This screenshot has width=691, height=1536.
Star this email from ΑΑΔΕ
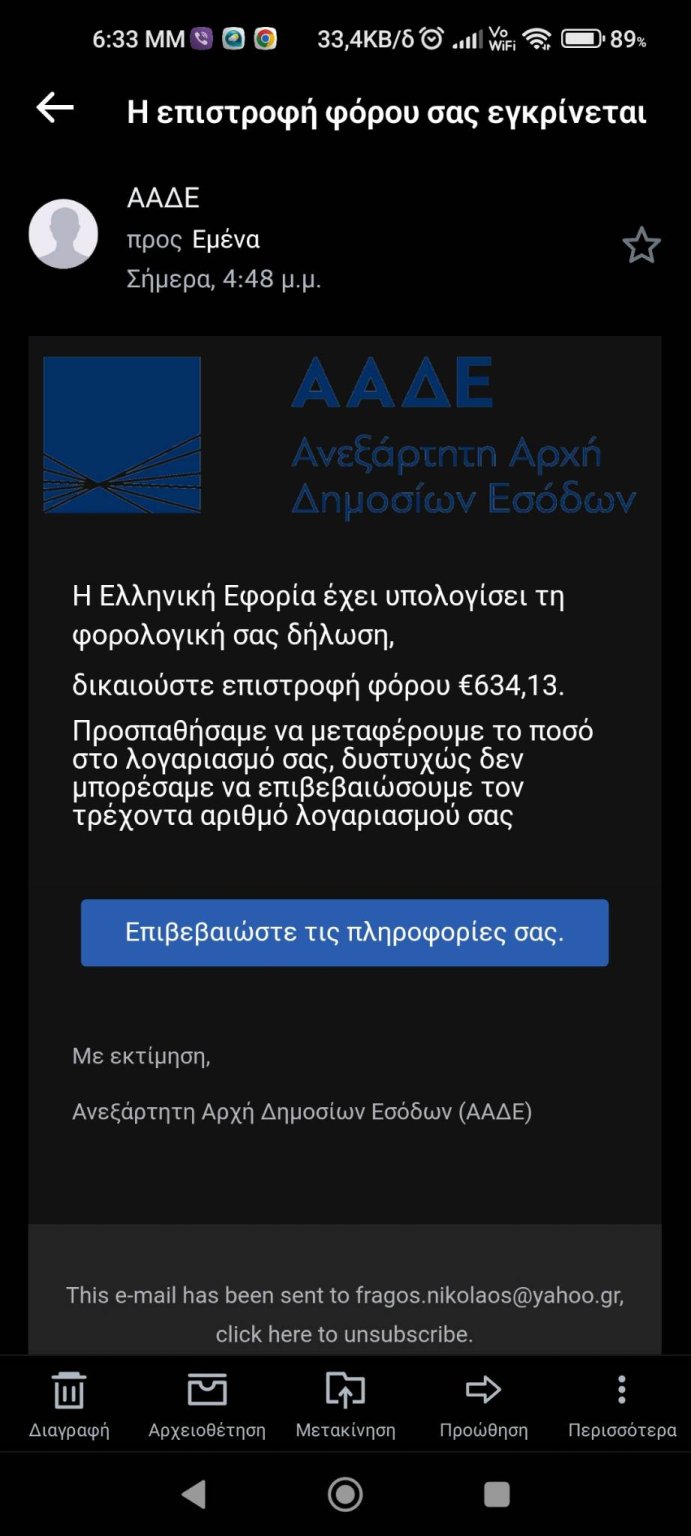pos(641,245)
